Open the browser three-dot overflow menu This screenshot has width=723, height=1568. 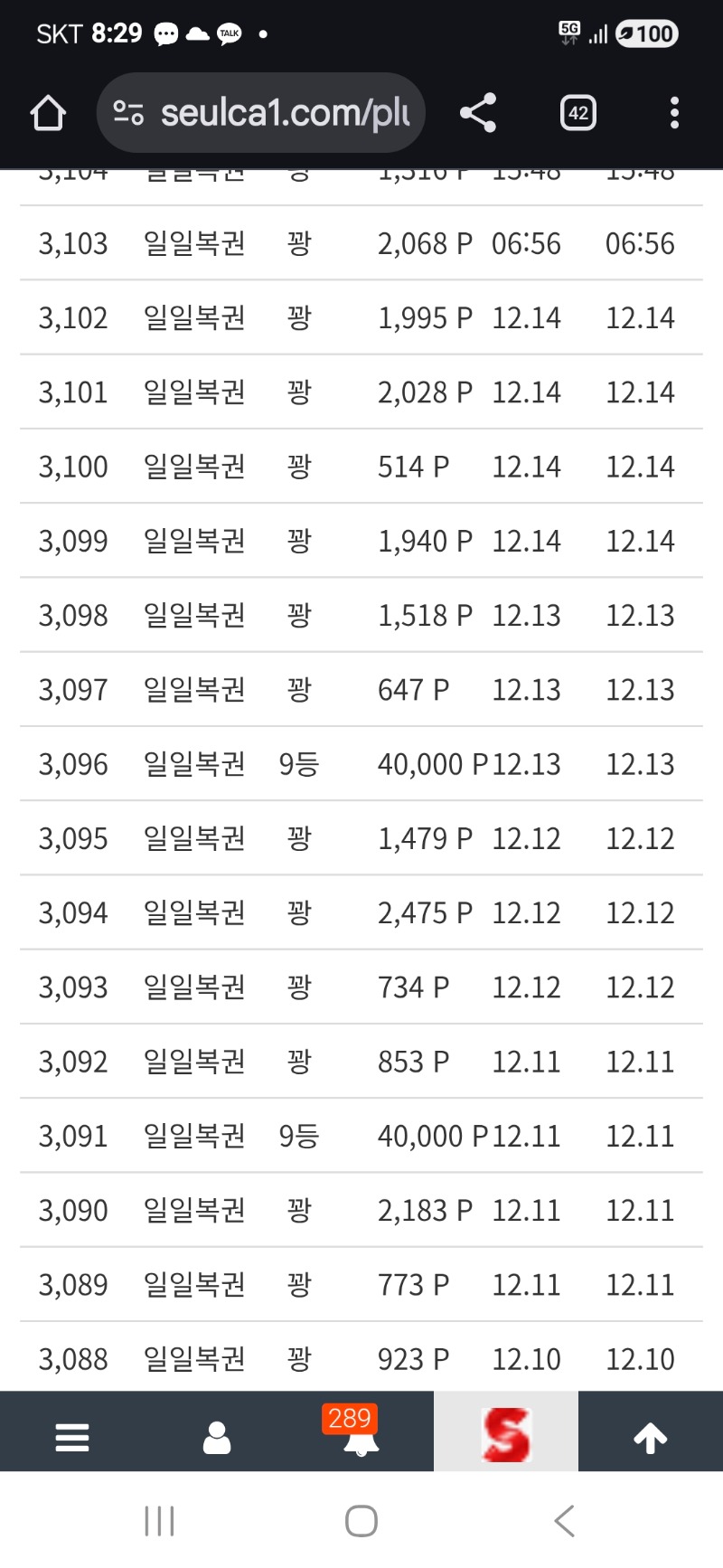(x=673, y=112)
